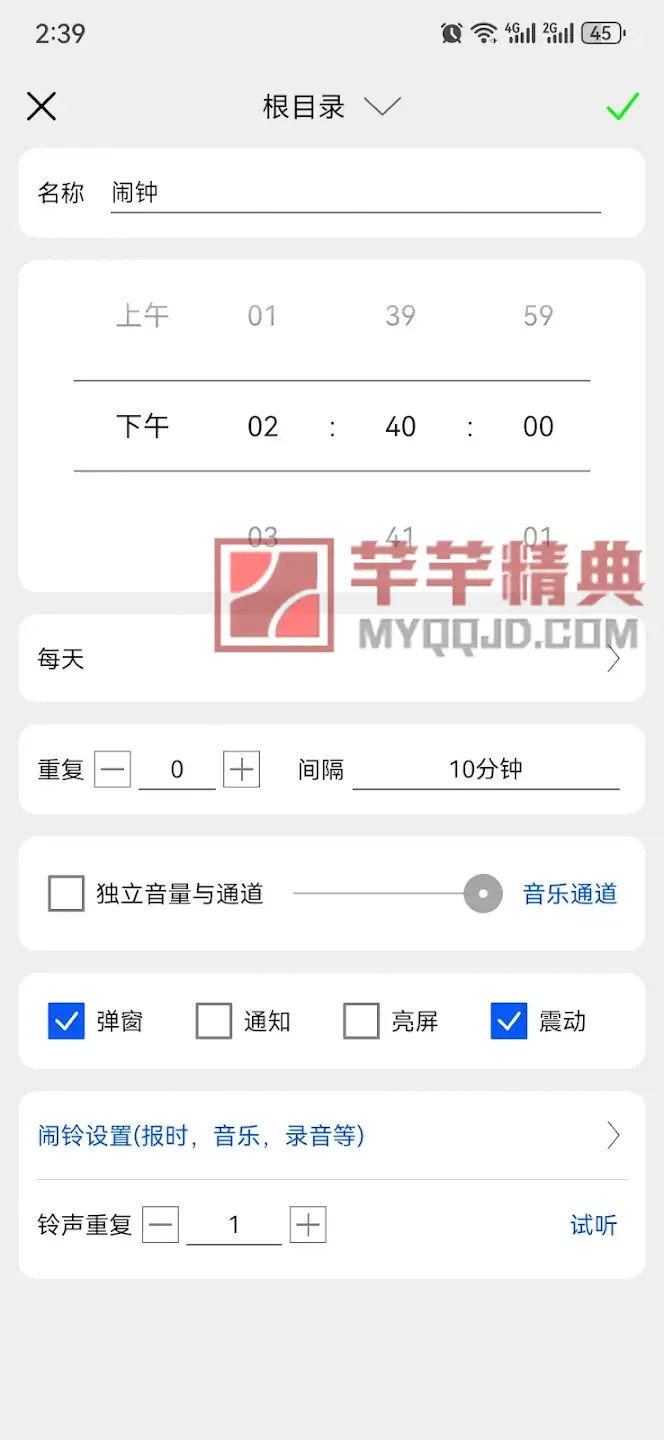Open 闹铃设置 ringtone settings
Screen dimensions: 664x1440
[x=331, y=1136]
